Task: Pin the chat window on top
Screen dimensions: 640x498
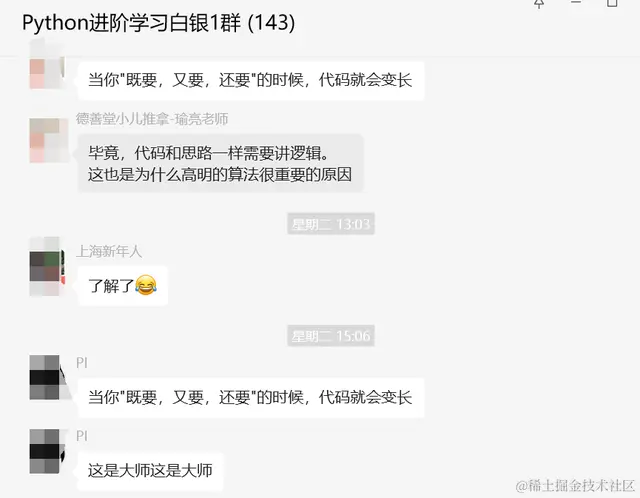Action: coord(539,5)
